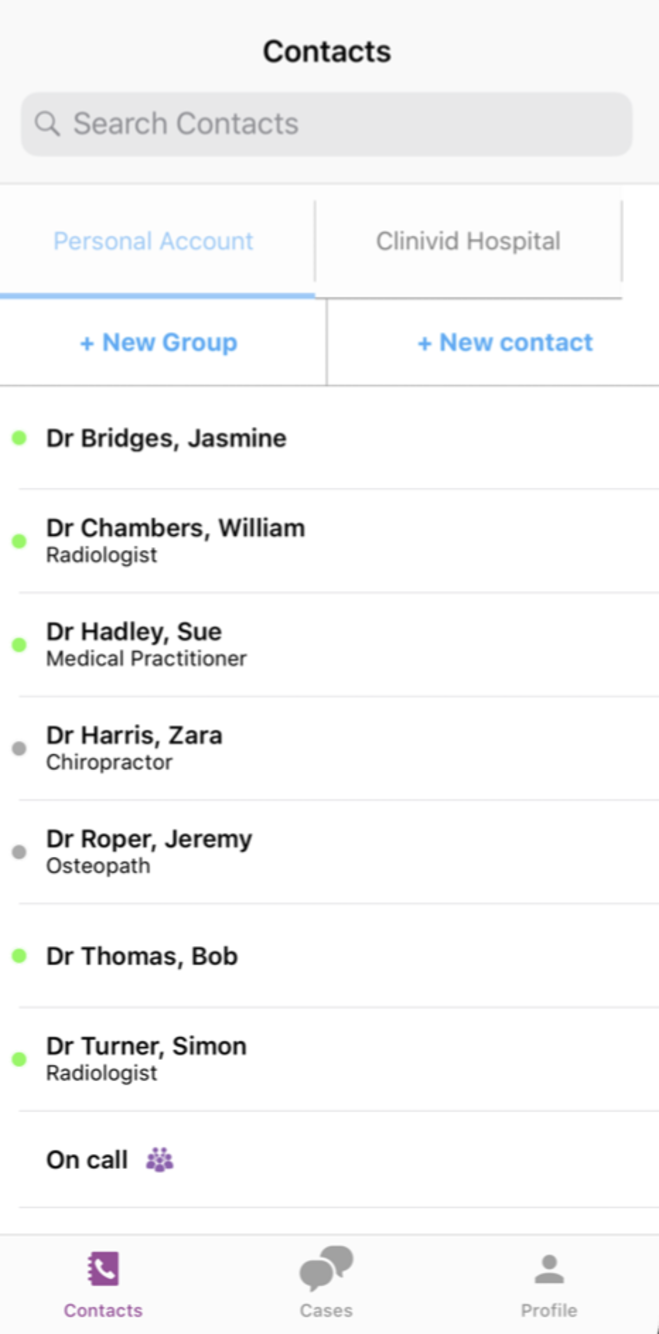Tap the Contacts tab in bottom bar
Viewport: 659px width, 1334px height.
pos(103,1283)
